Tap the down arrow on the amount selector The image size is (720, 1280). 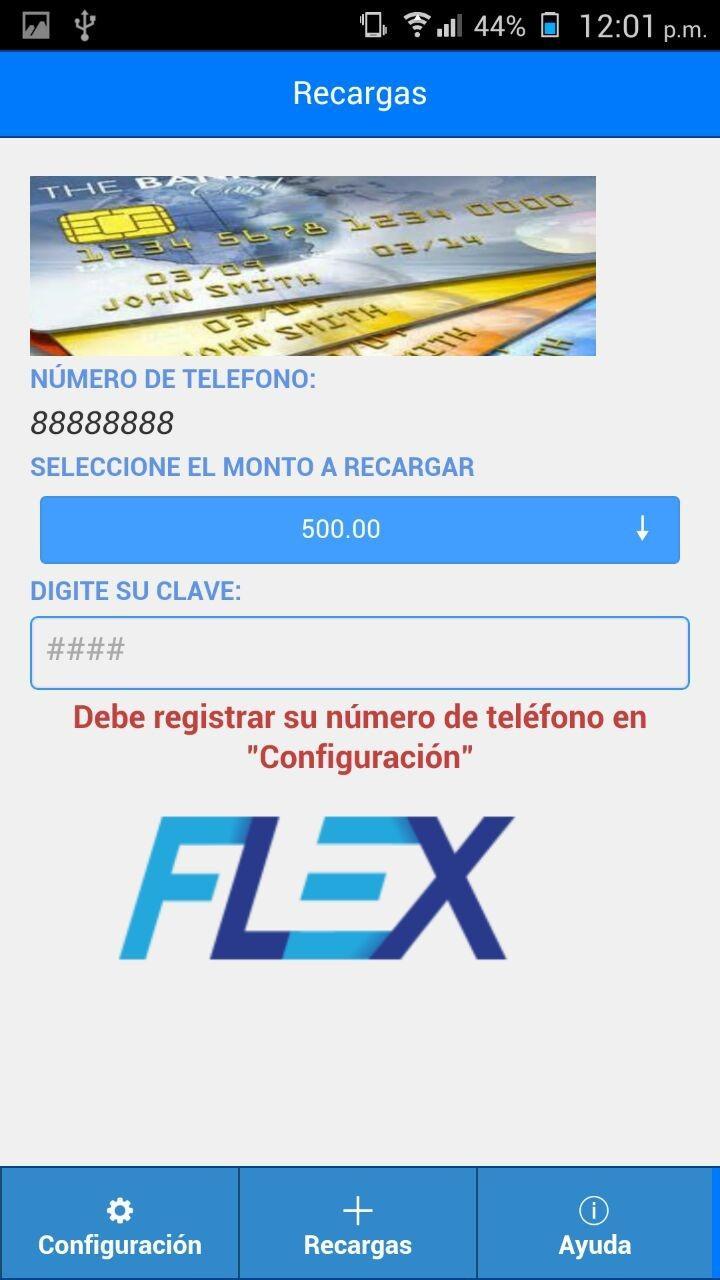coord(643,530)
